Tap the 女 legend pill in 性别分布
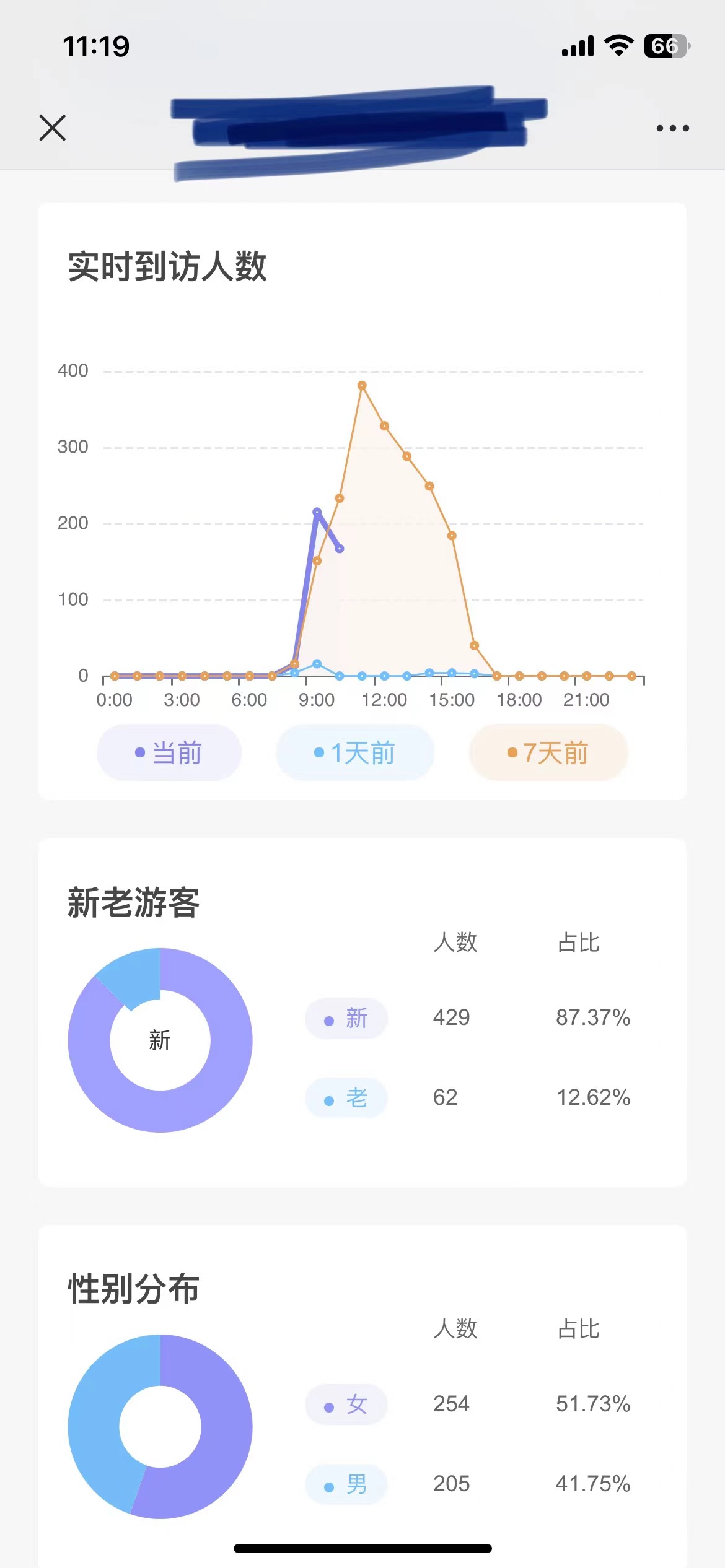Image resolution: width=725 pixels, height=1568 pixels. pos(346,1405)
